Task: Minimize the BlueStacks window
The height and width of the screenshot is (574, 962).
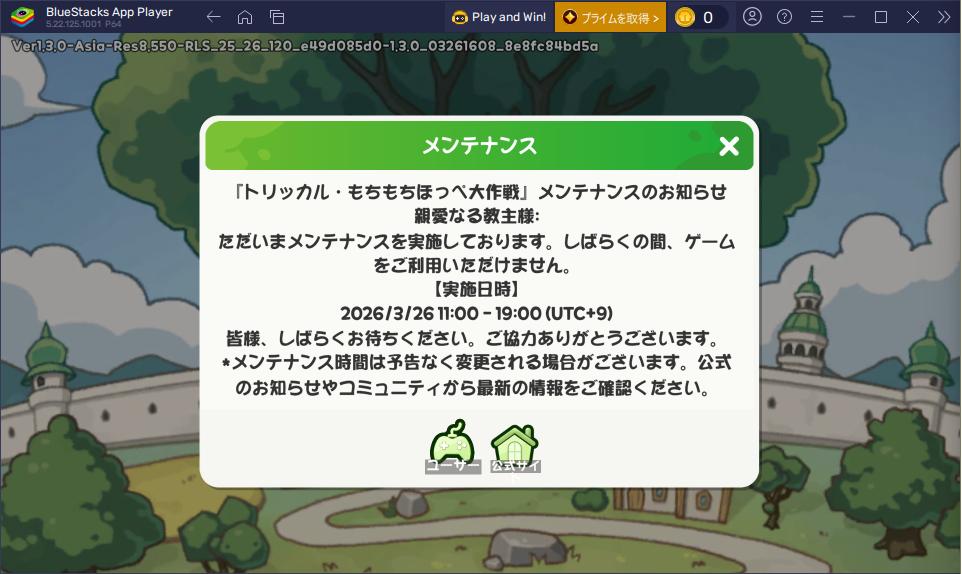Action: pyautogui.click(x=849, y=17)
